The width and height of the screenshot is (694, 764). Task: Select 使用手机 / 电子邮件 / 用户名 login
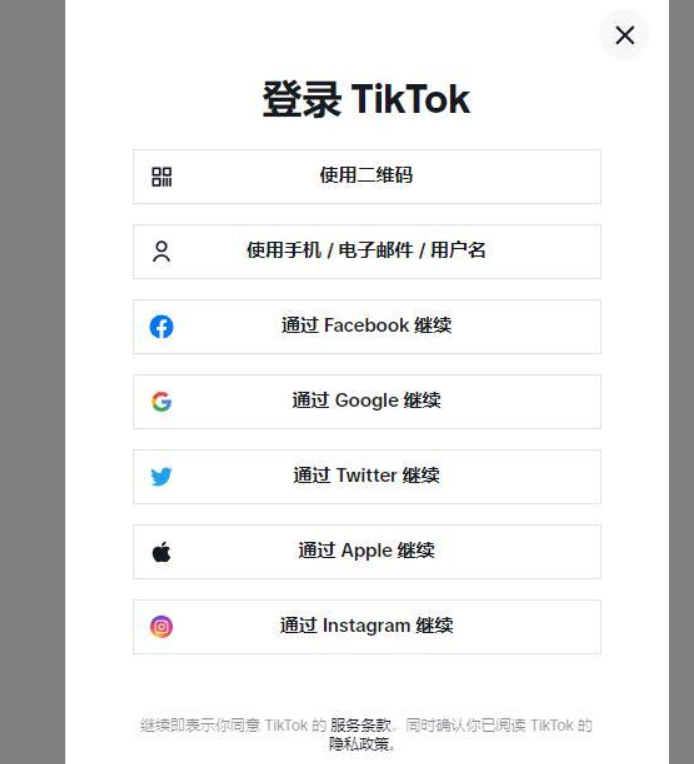(366, 251)
